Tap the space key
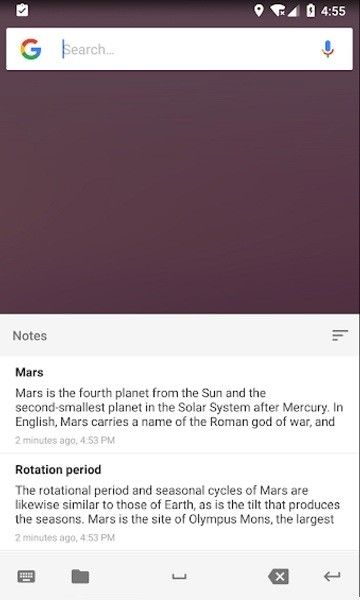 pos(179,577)
